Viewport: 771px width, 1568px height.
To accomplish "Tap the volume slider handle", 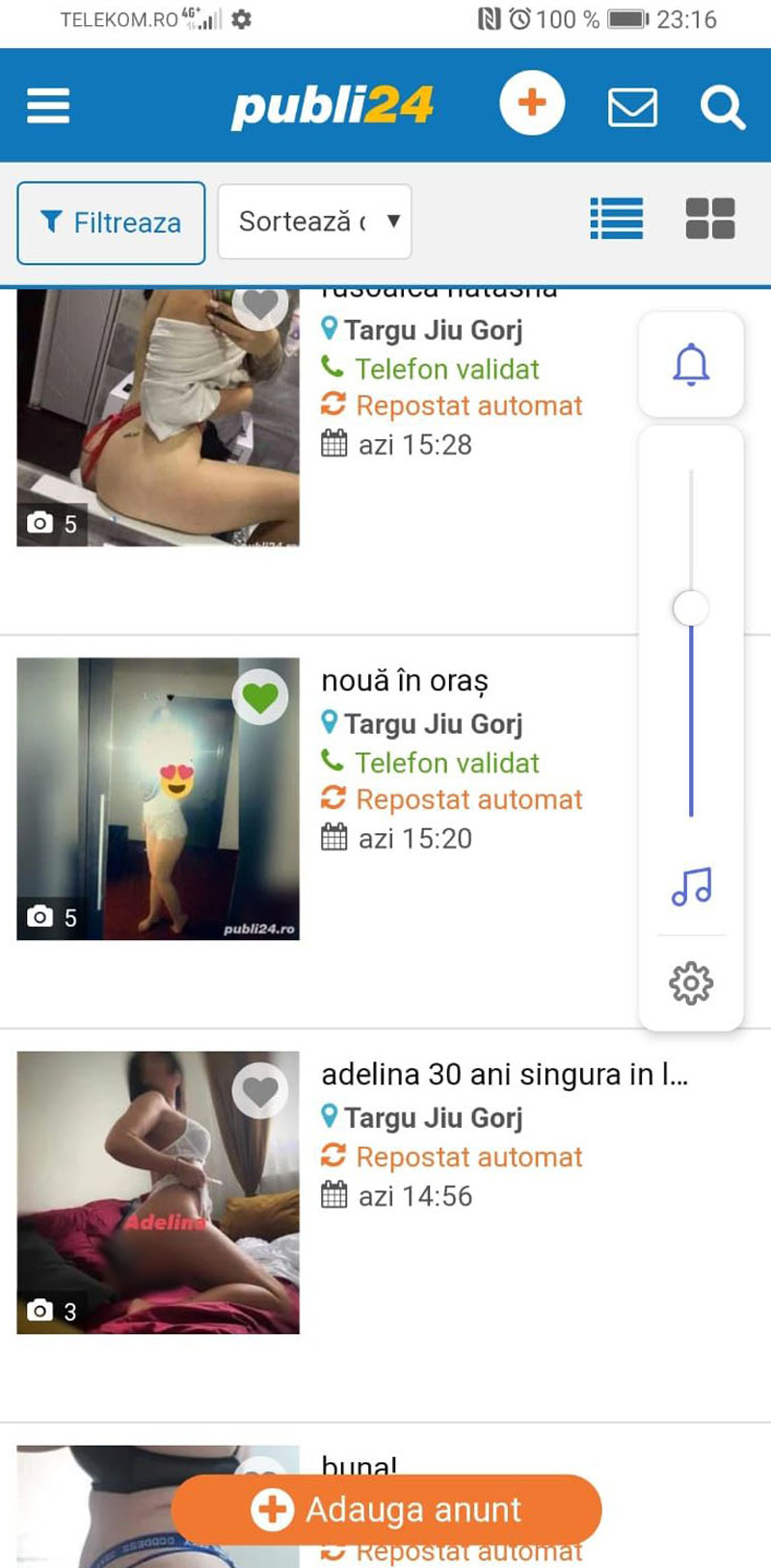I will point(691,609).
